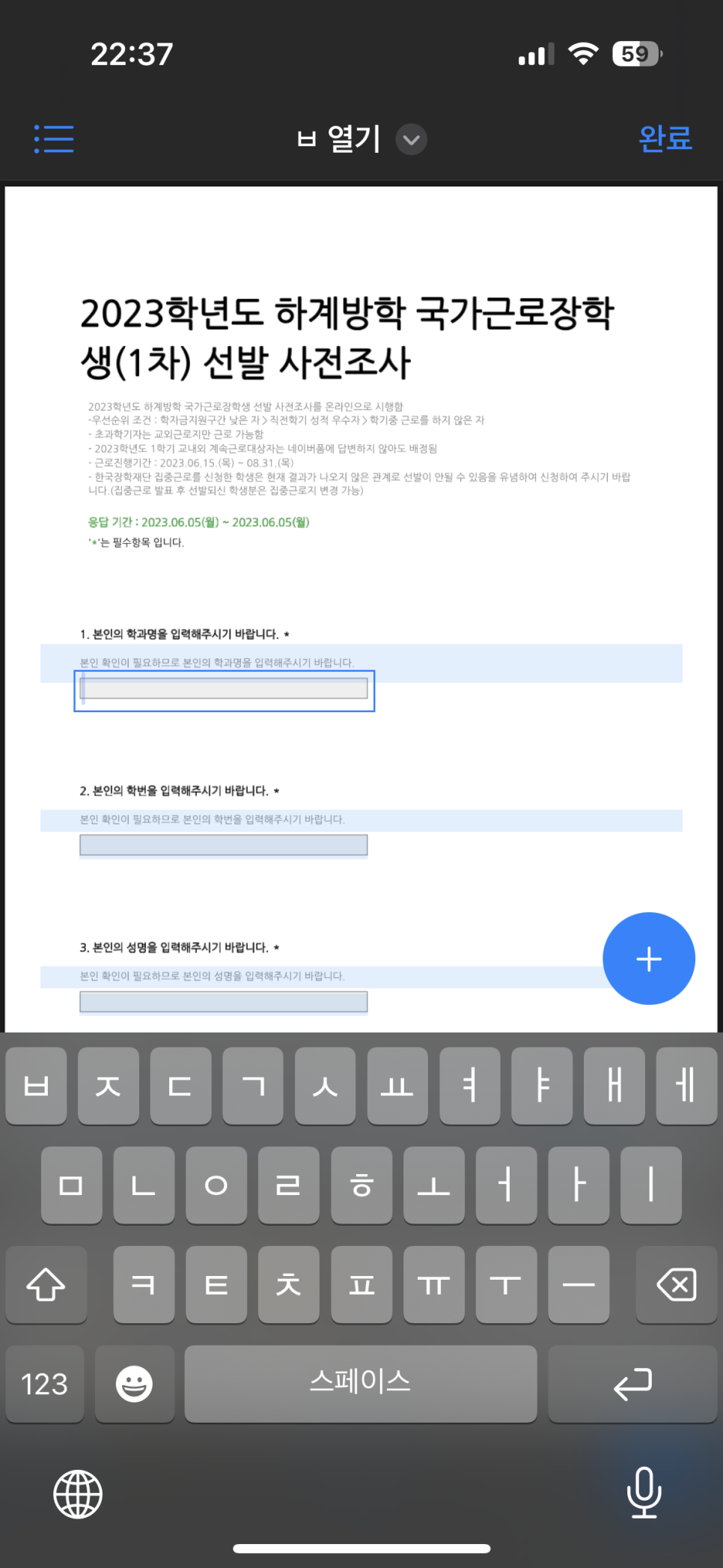The image size is (723, 1568).
Task: Select the name input field
Action: click(224, 1002)
